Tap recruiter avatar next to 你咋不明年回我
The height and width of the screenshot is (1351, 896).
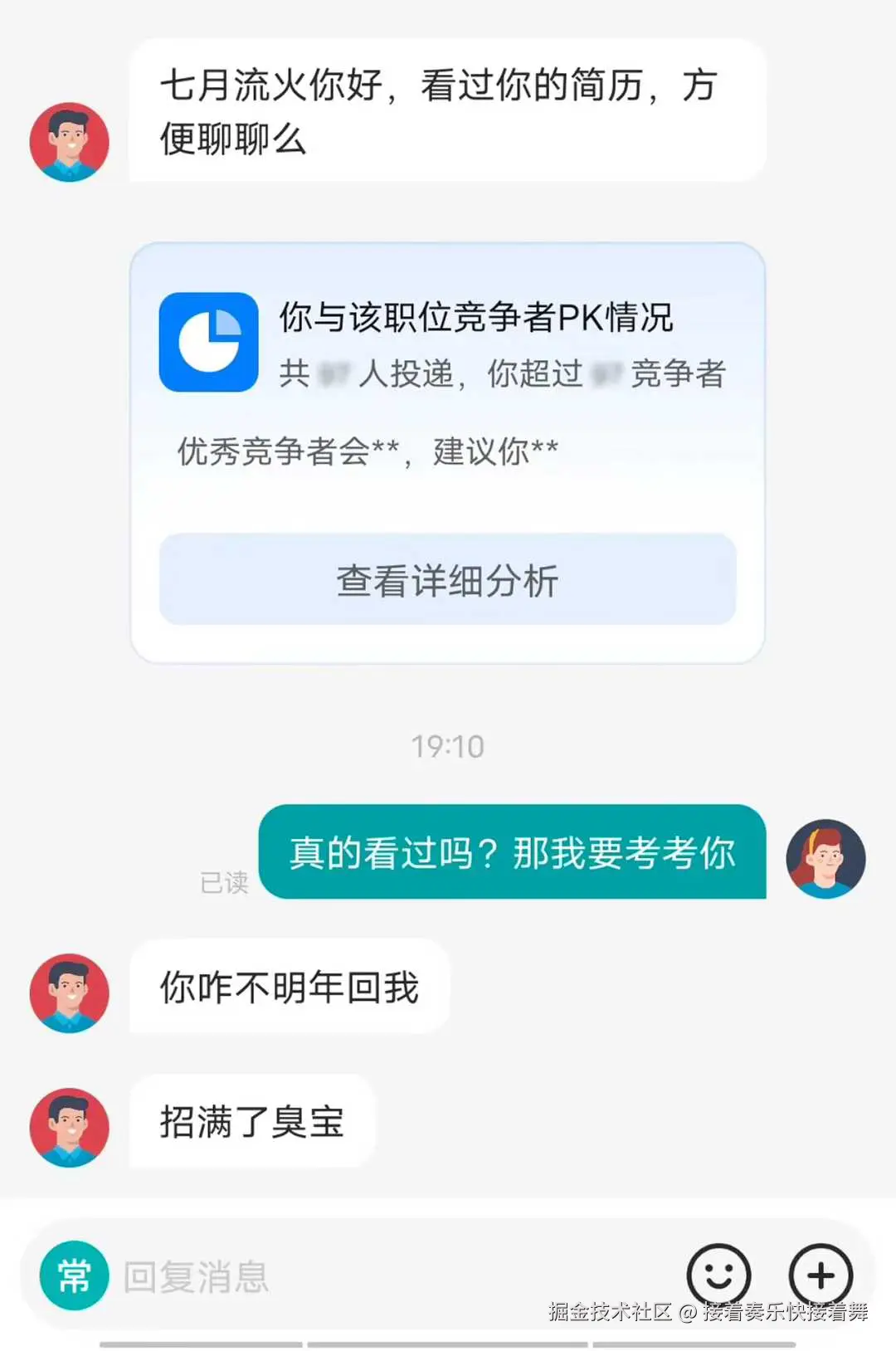pos(69,993)
